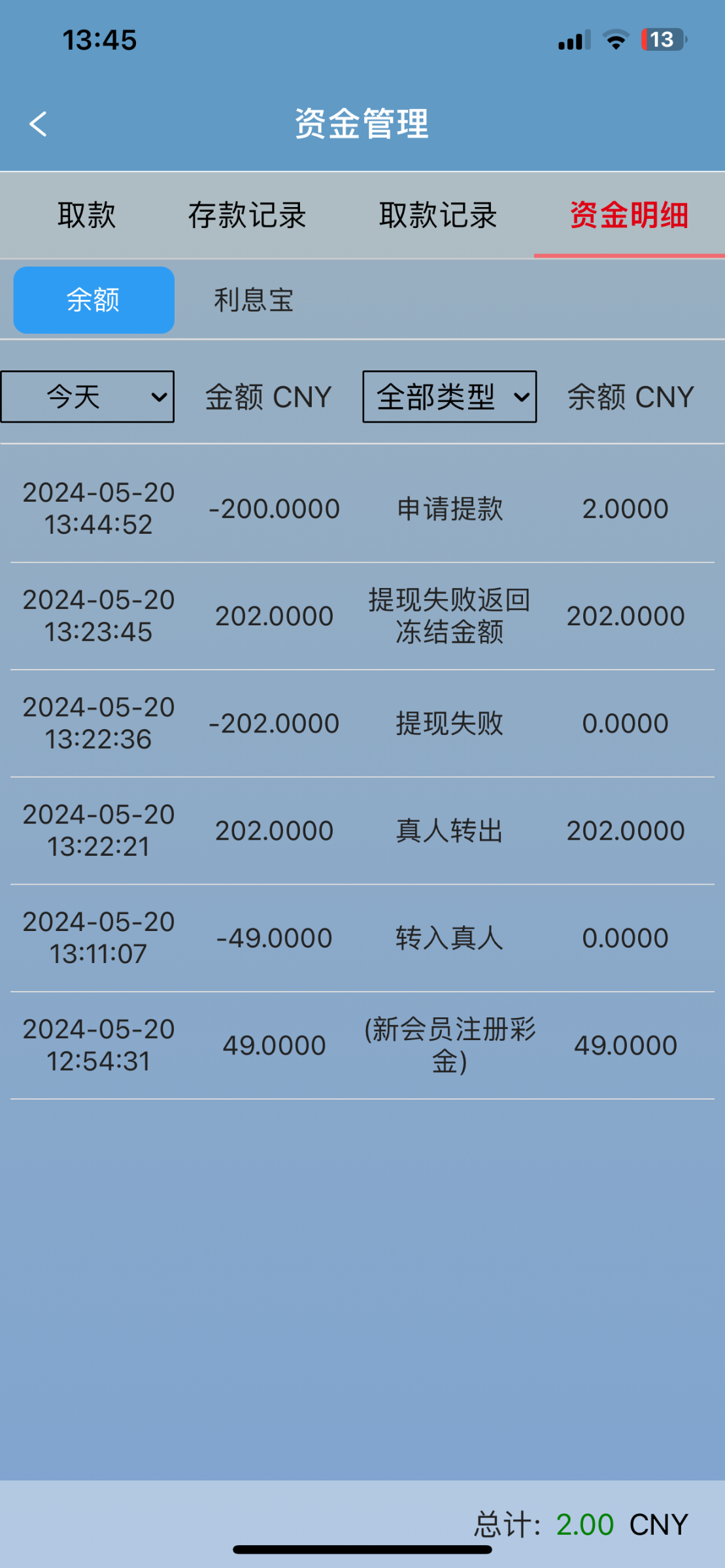Screen dimensions: 725x1568
Task: Open the 存款记录 tab
Action: [x=247, y=215]
